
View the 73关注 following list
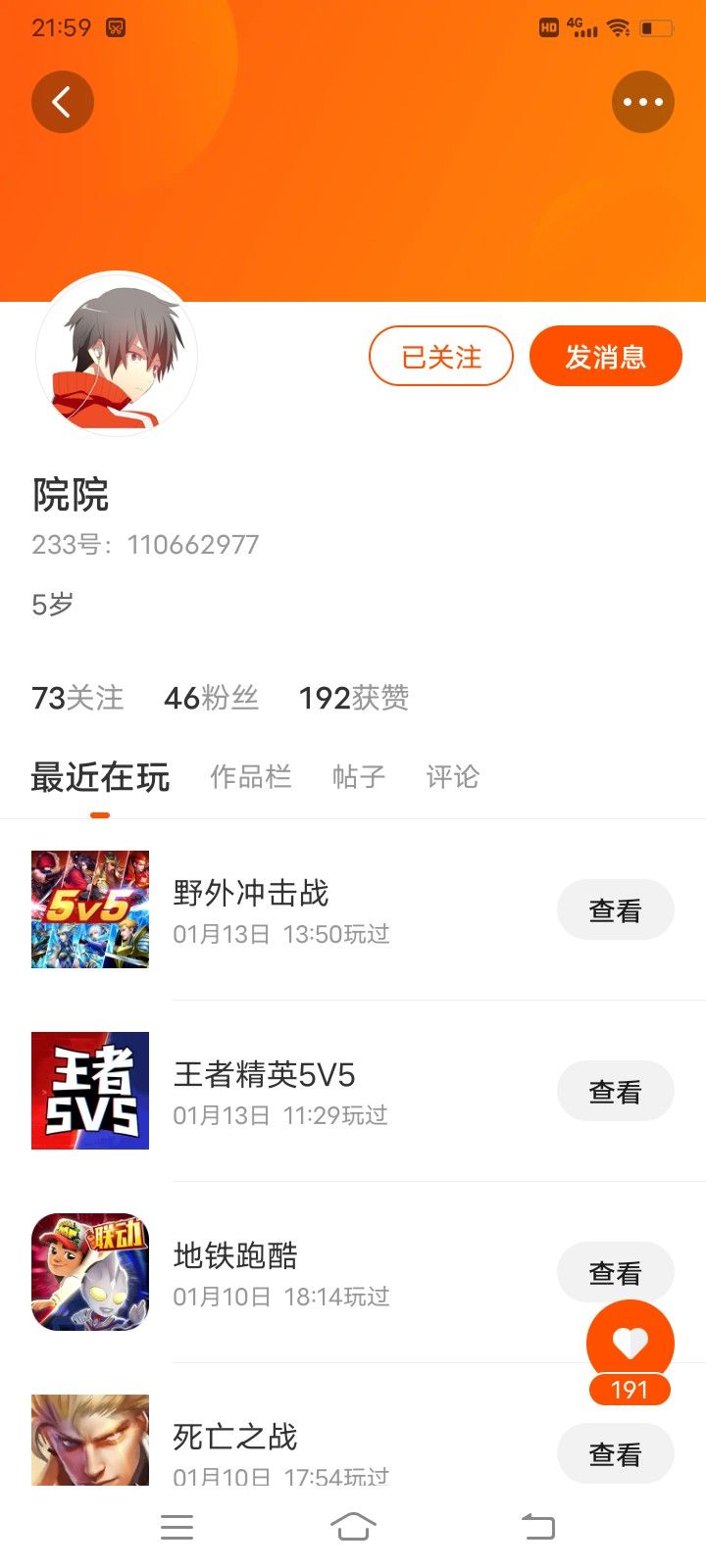[x=78, y=698]
